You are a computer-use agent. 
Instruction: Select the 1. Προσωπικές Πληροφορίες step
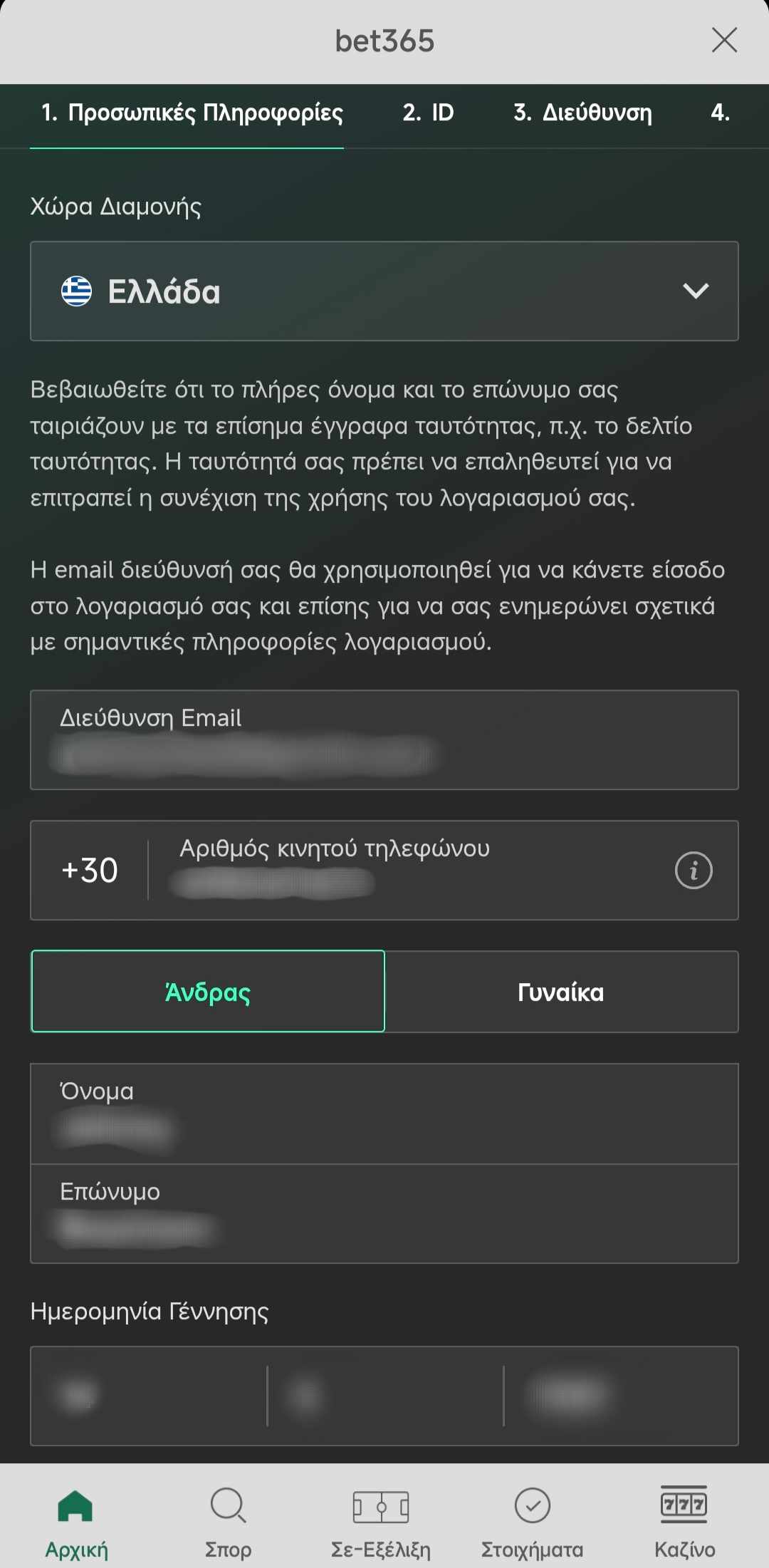pyautogui.click(x=192, y=113)
